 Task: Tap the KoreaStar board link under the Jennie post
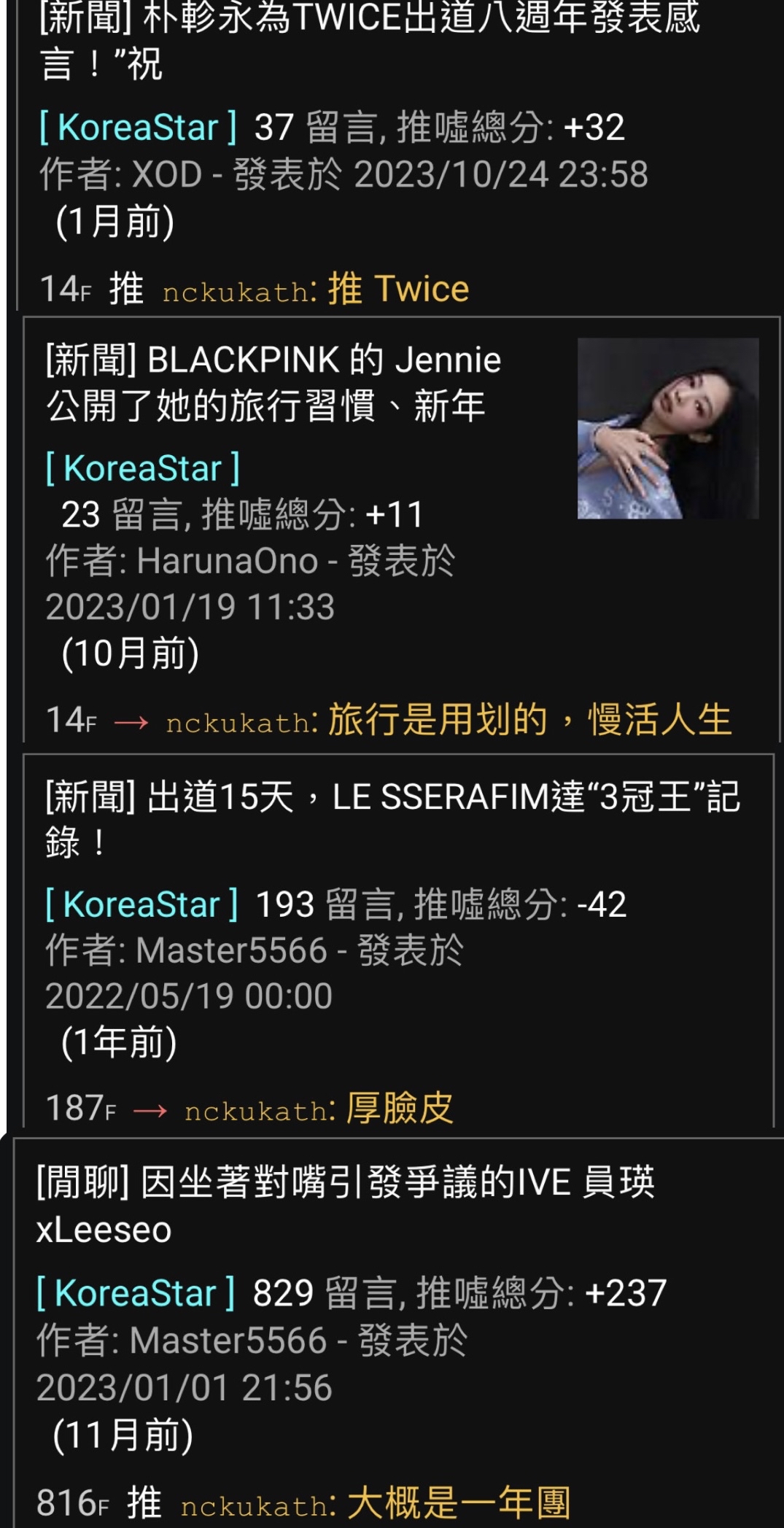[142, 468]
